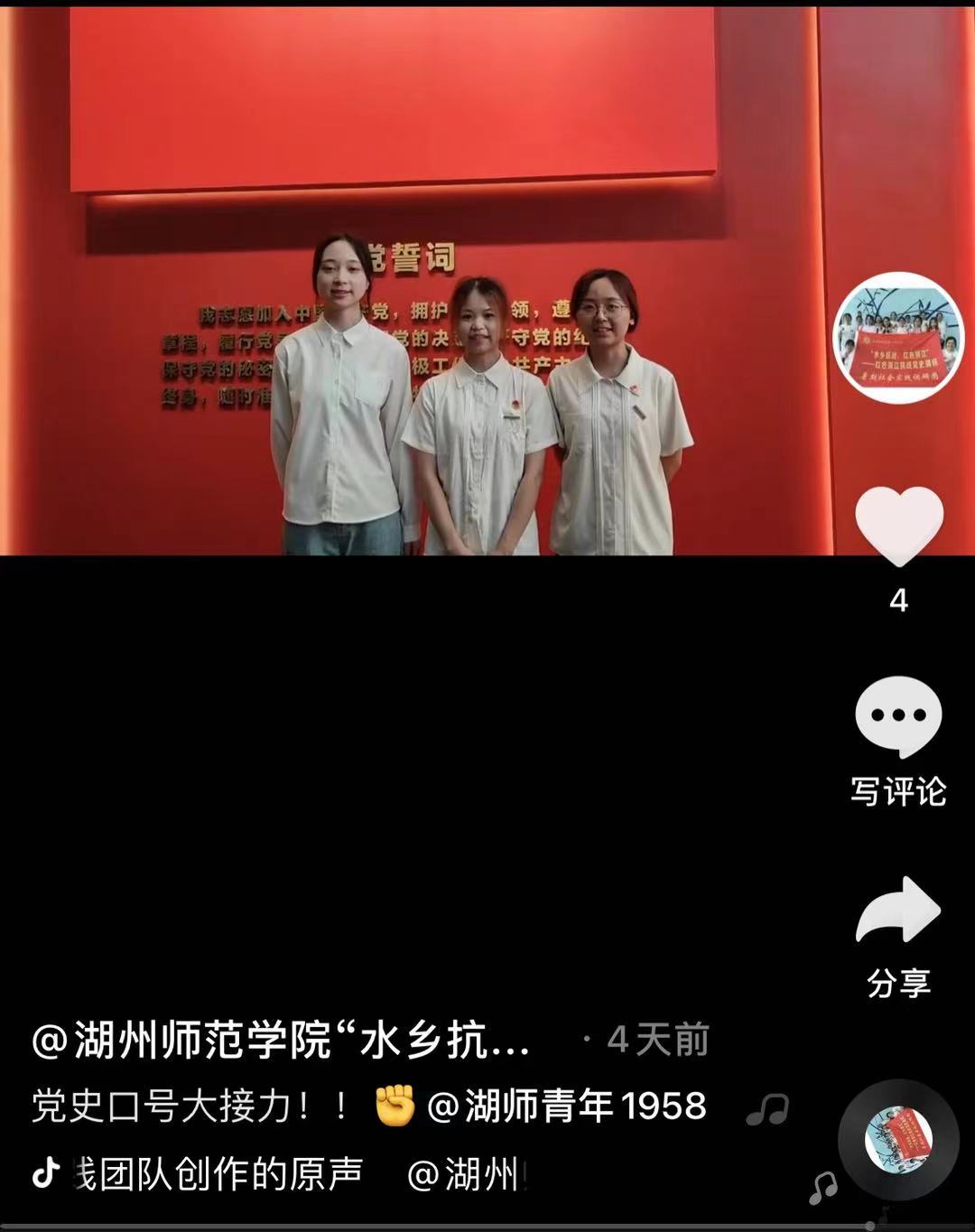The height and width of the screenshot is (1232, 975).
Task: Open the uploader's profile avatar
Action: coord(898,338)
